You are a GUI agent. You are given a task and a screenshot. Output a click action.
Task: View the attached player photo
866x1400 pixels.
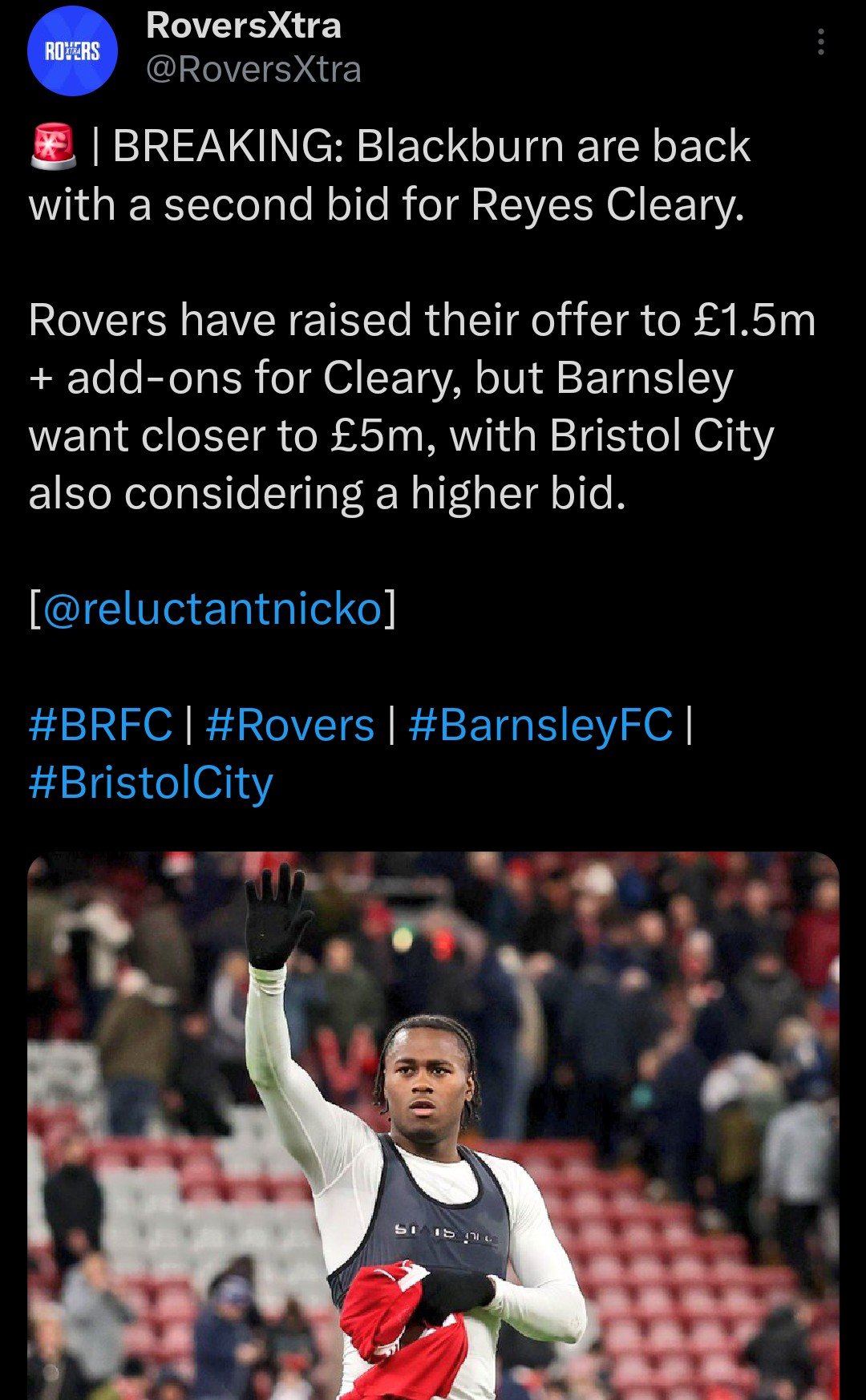pyautogui.click(x=433, y=1123)
